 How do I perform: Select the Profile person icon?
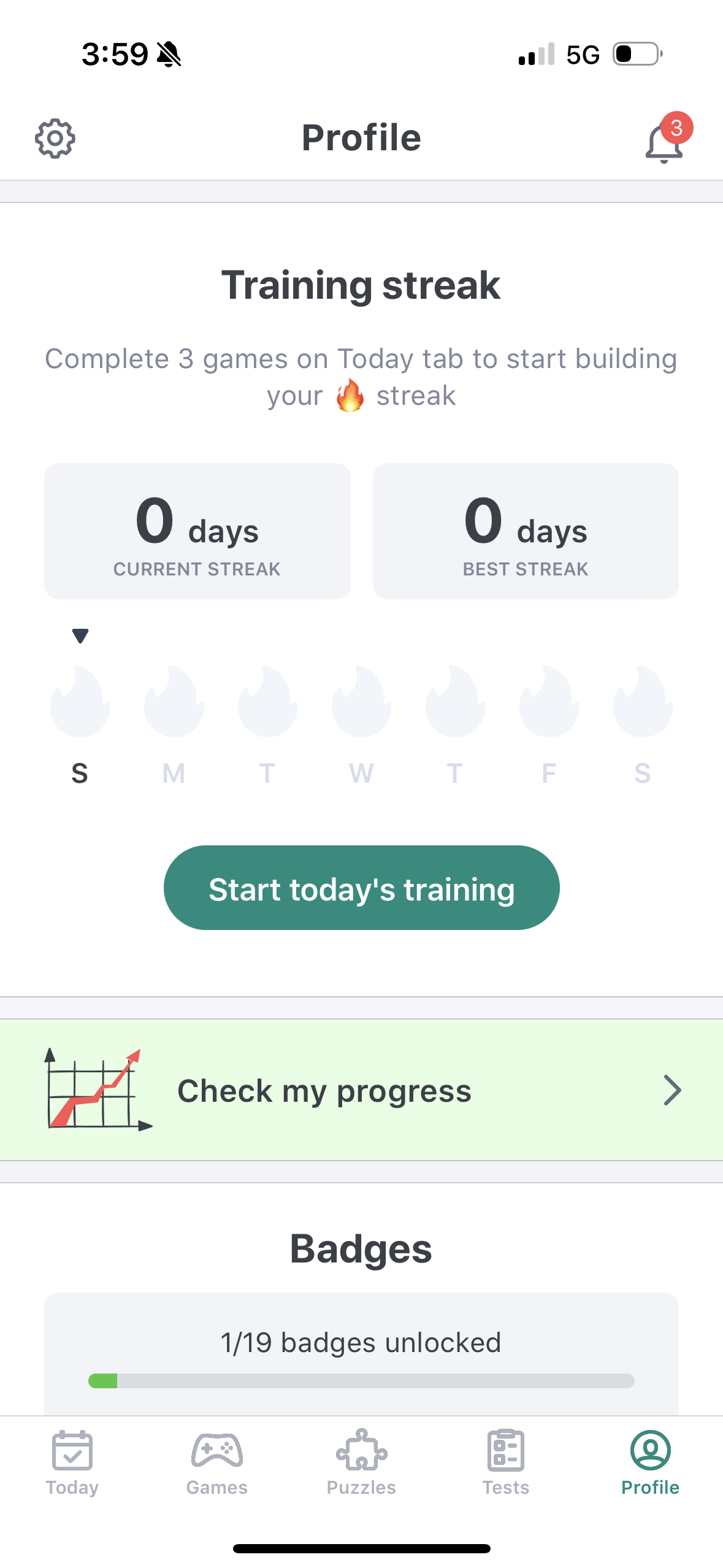click(650, 1451)
